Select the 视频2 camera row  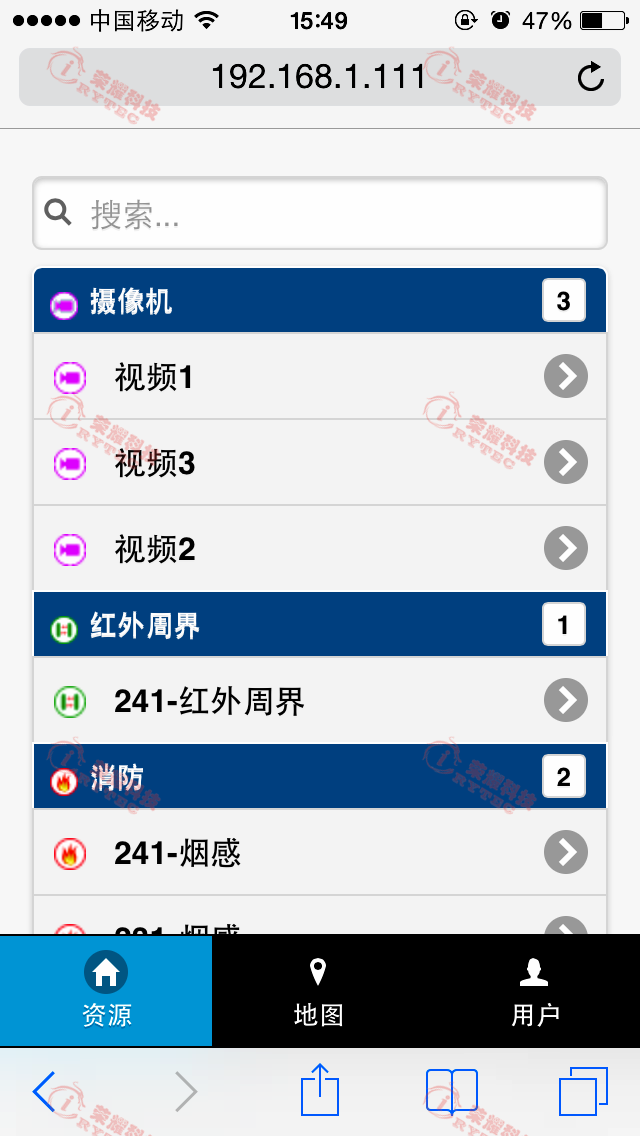tap(320, 548)
